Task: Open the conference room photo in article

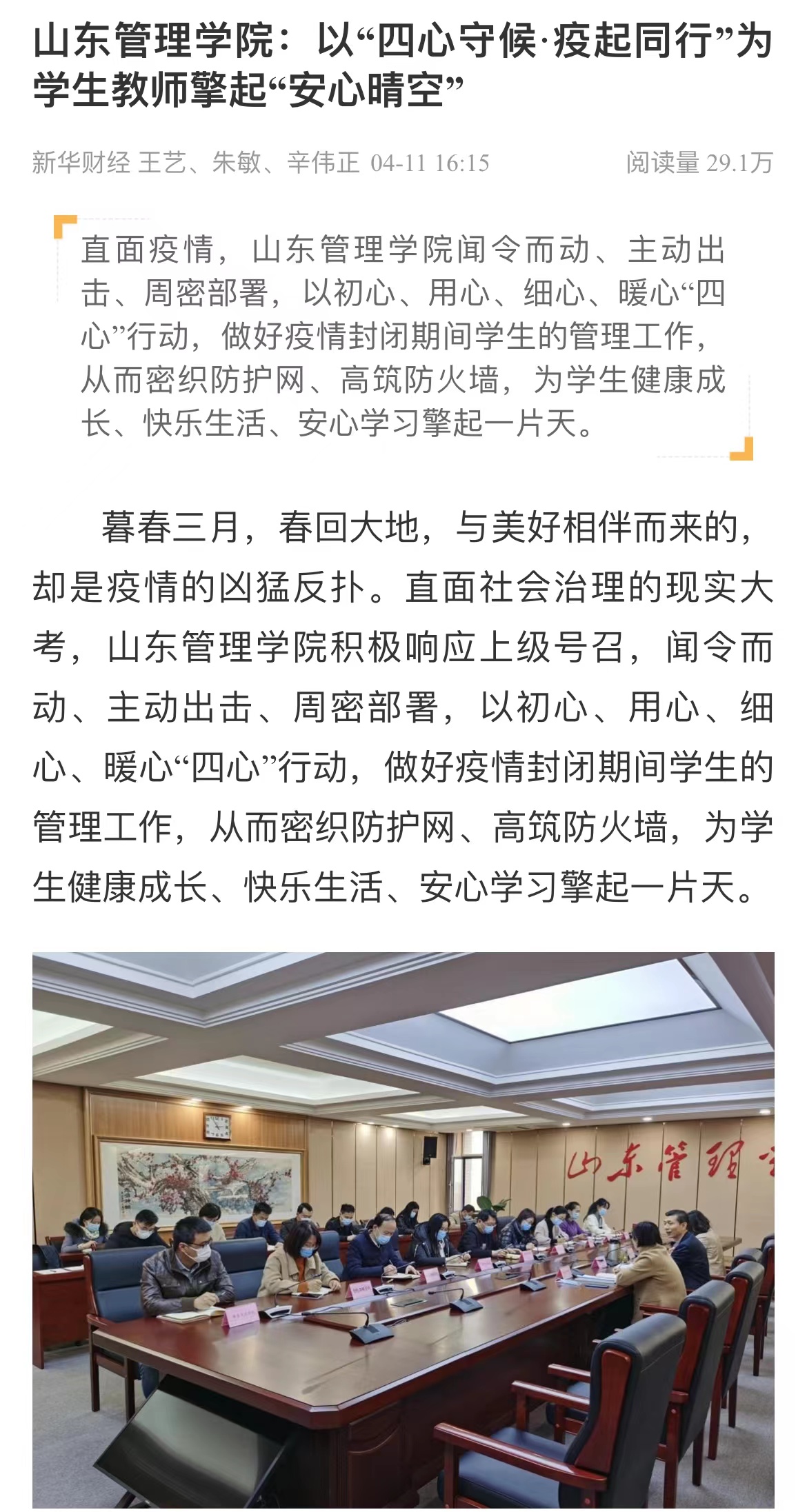Action: pos(403,1231)
